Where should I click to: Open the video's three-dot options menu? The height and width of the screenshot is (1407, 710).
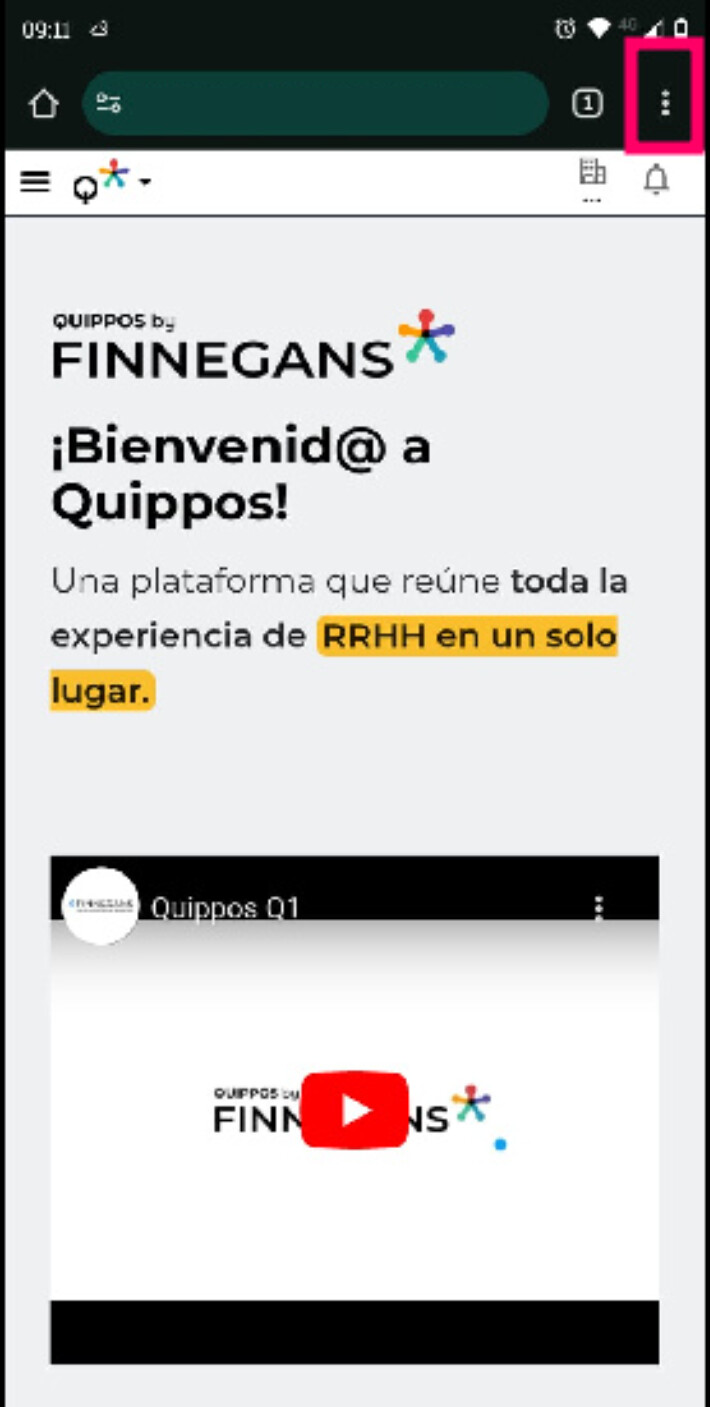point(598,907)
